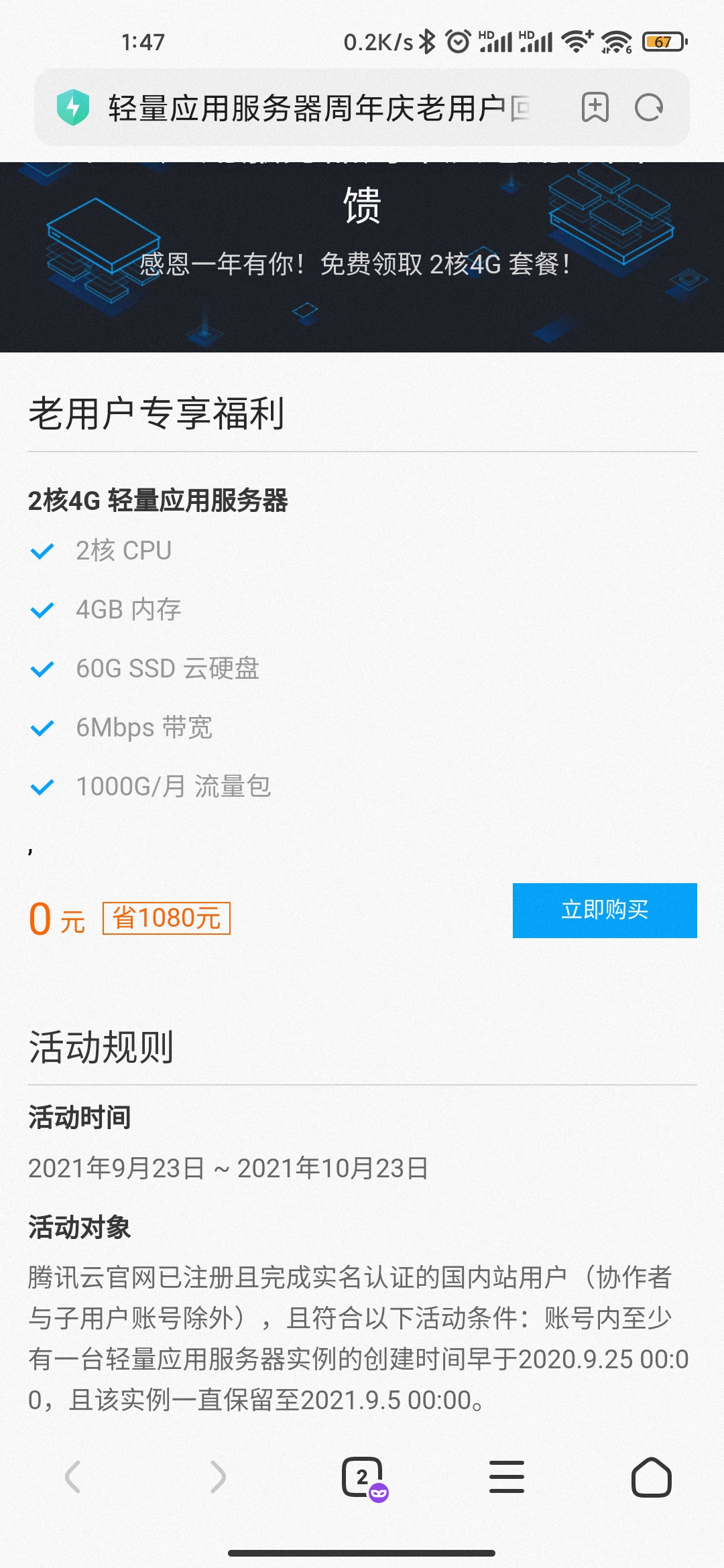
Task: Open the browser menu
Action: 507,1477
